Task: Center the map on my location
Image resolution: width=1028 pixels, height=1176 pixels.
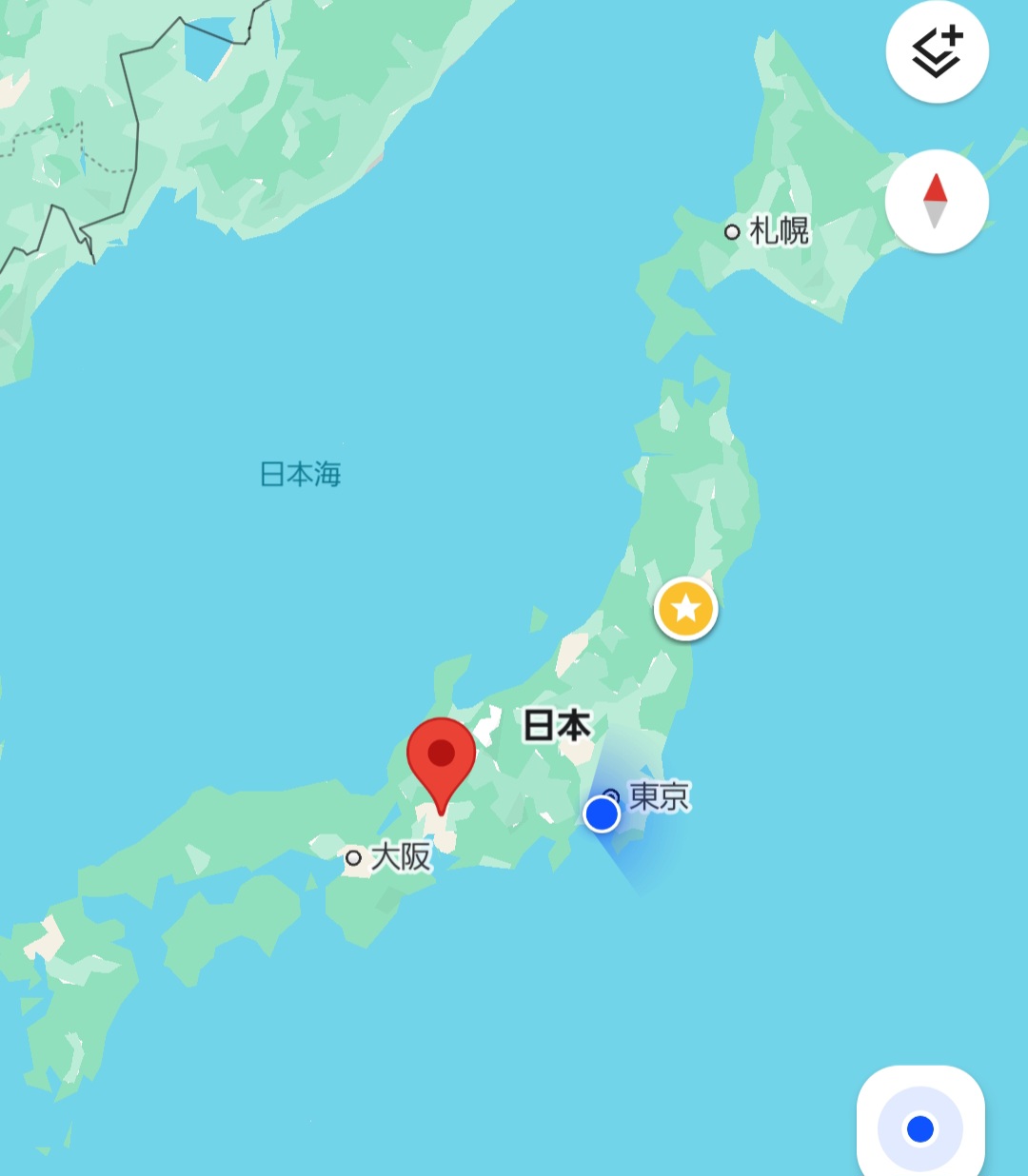Action: pos(919,1128)
